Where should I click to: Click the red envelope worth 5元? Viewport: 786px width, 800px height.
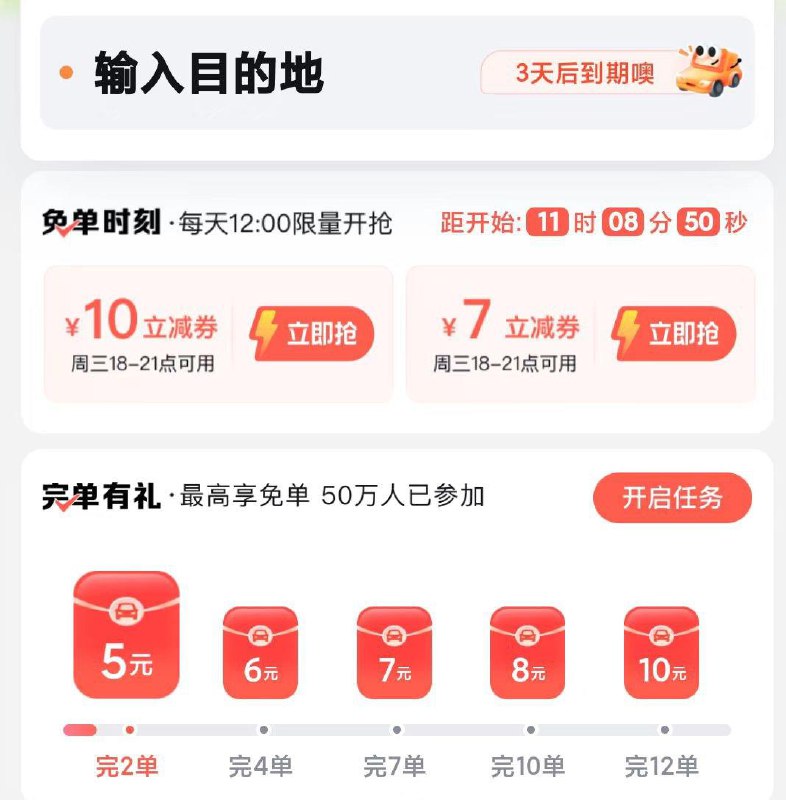127,640
